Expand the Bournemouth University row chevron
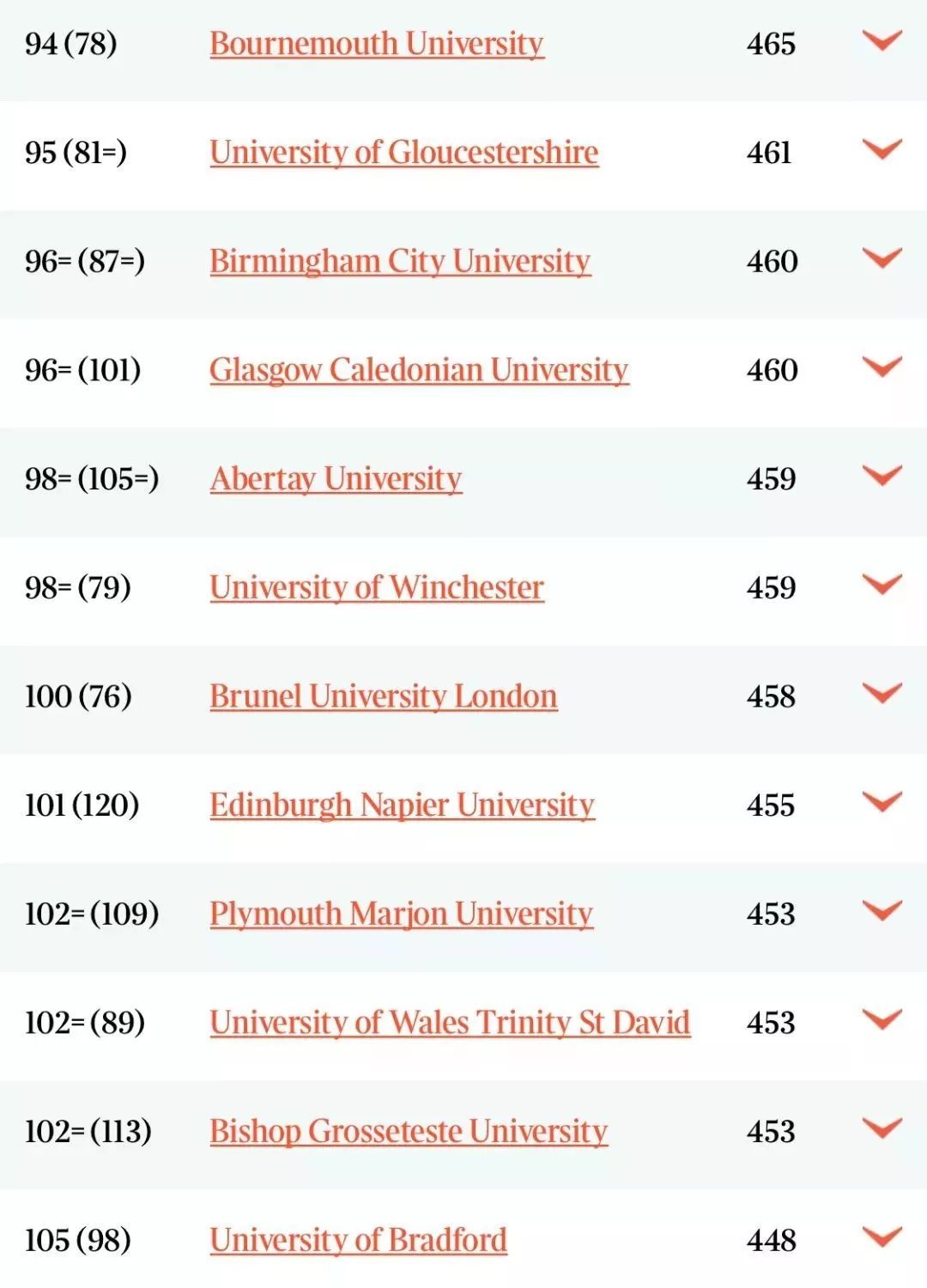This screenshot has width=927, height=1288. (882, 40)
